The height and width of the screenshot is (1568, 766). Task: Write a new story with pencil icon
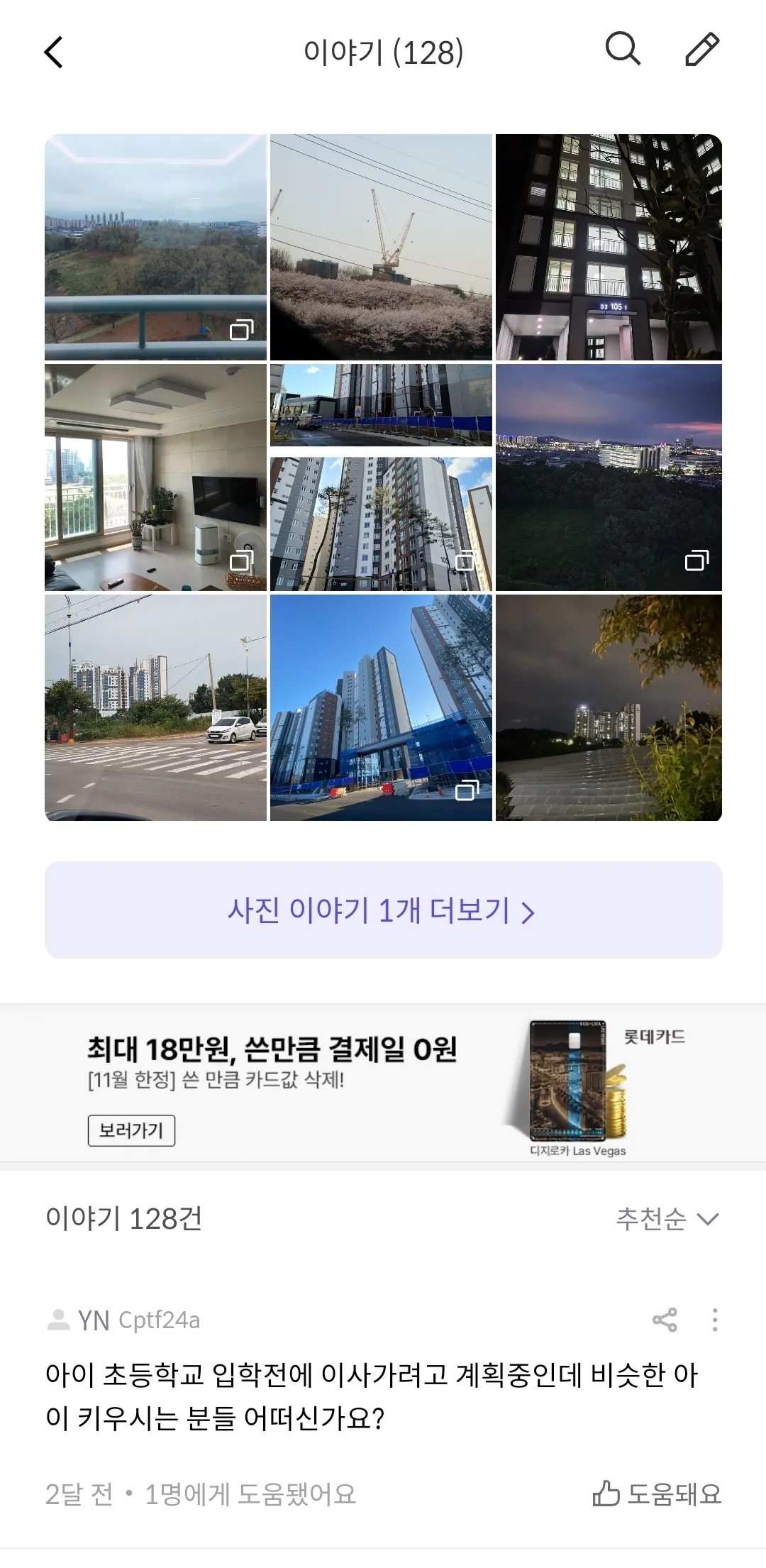[x=702, y=50]
